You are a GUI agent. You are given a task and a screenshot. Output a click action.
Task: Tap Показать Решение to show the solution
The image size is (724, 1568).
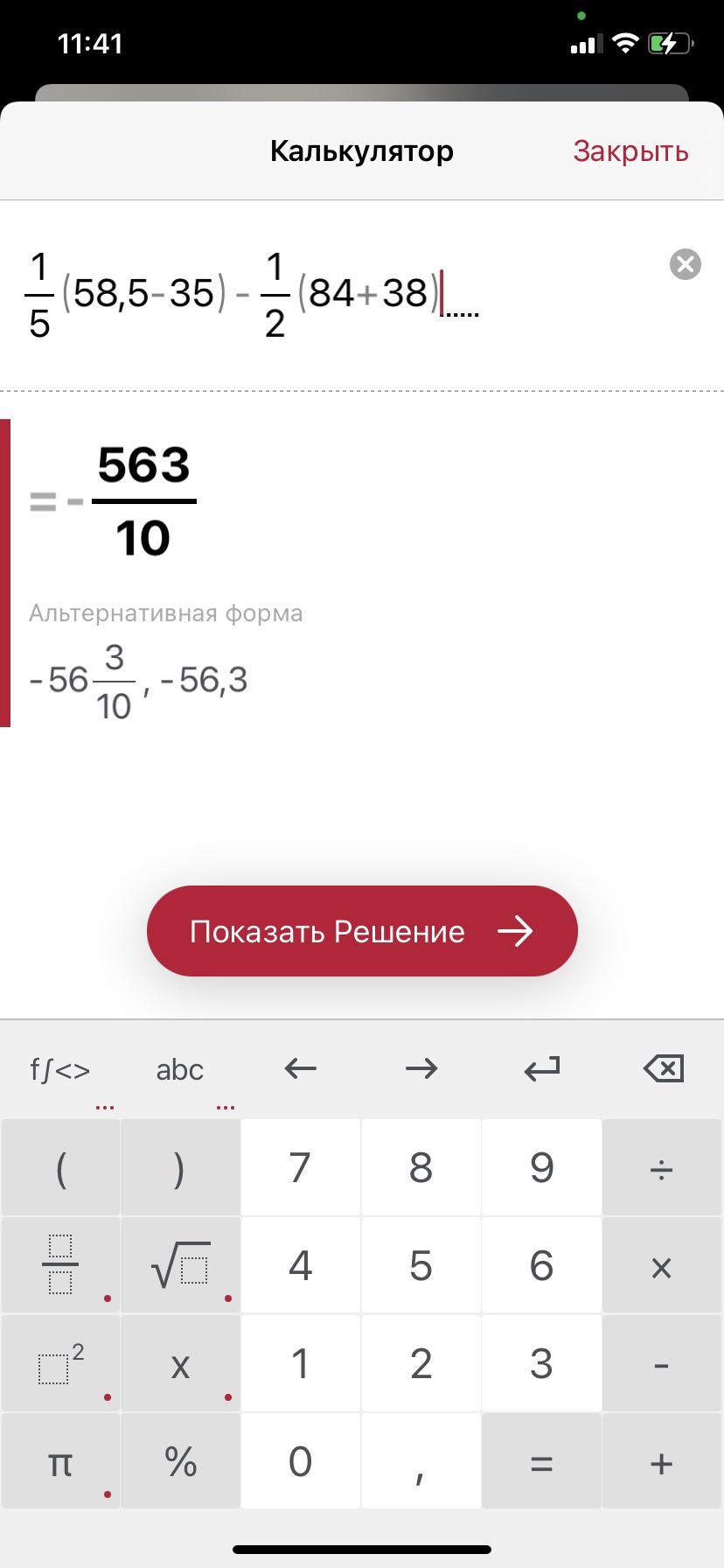point(362,931)
